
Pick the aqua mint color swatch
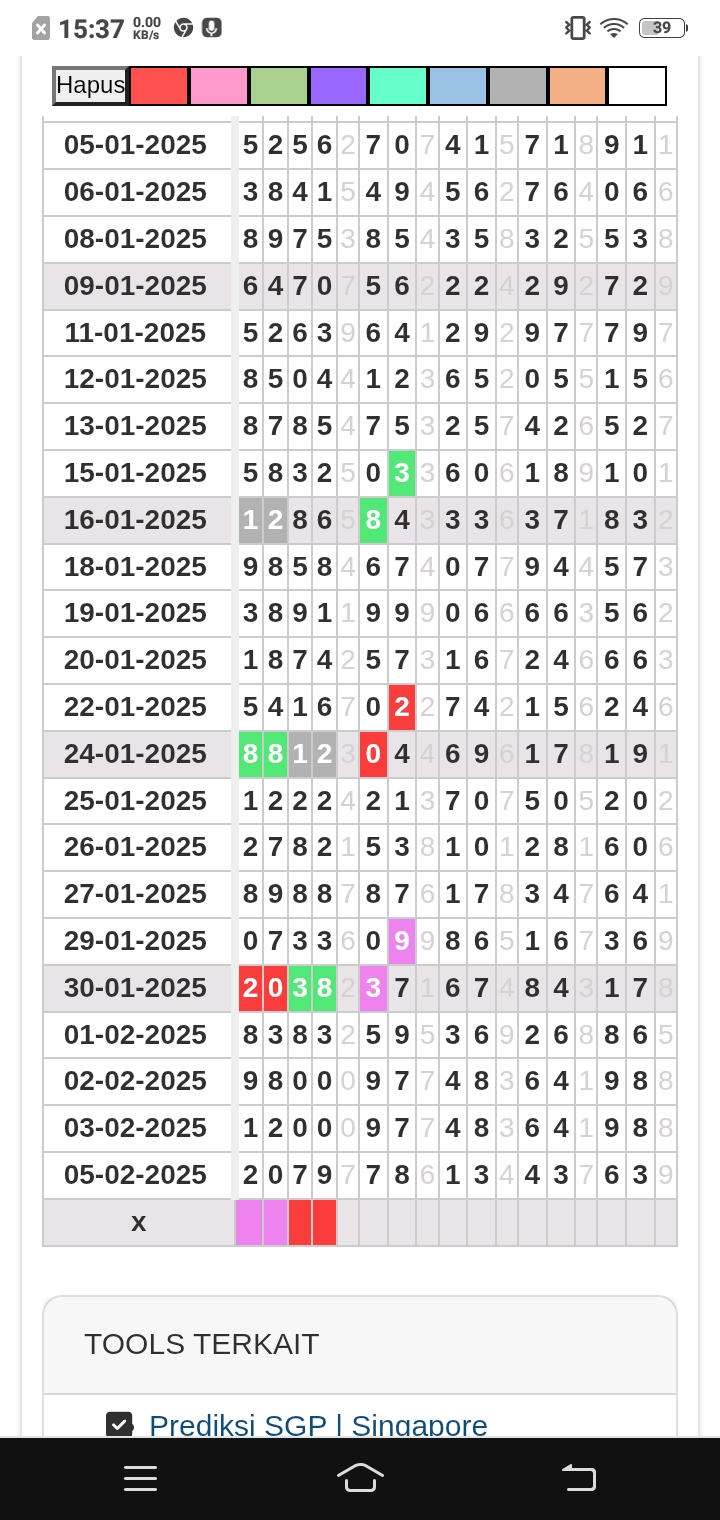point(398,86)
